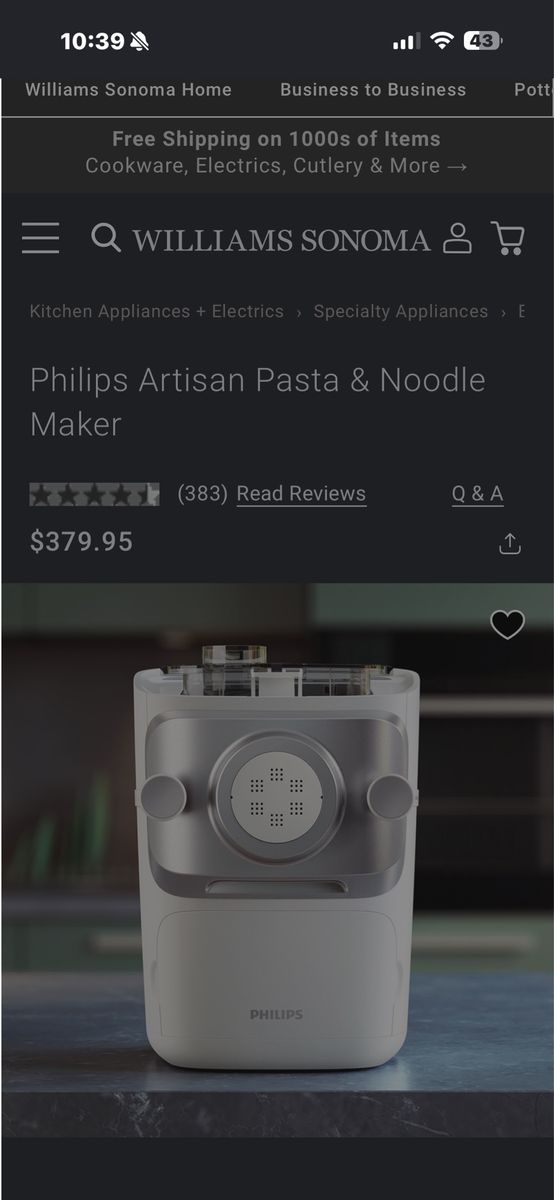Open the Free Shipping promotion banner
554x1200 pixels.
[x=277, y=153]
